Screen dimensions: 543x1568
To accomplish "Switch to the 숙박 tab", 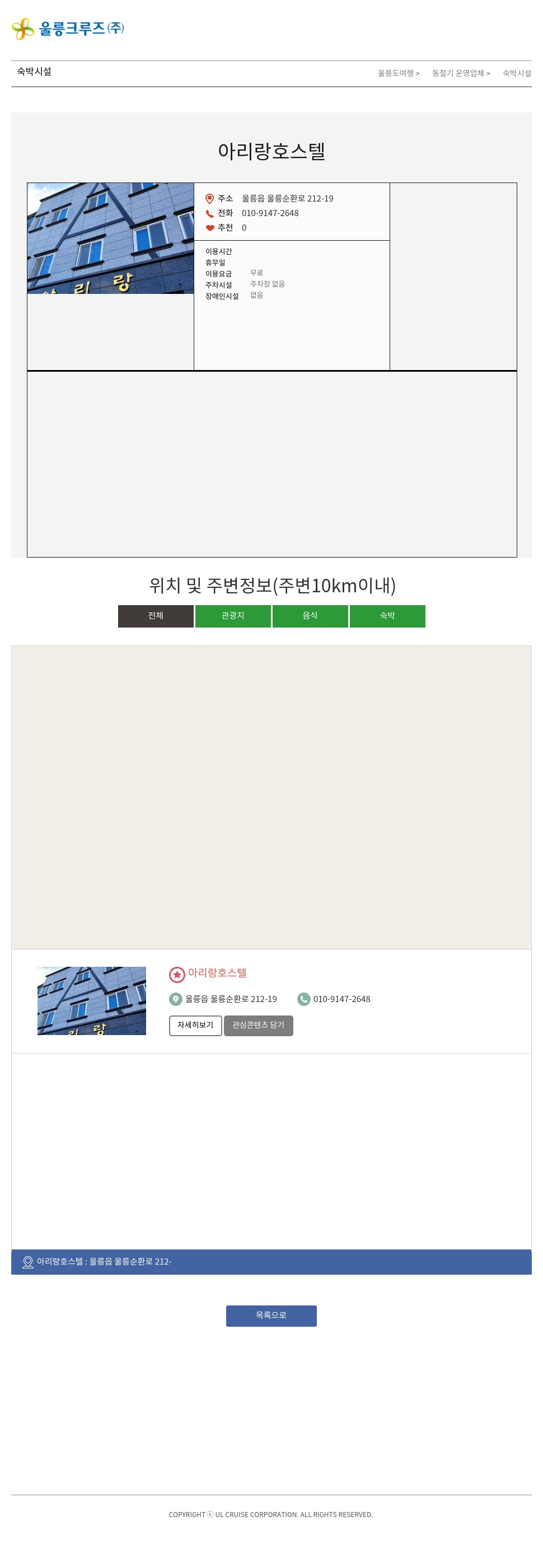I will pyautogui.click(x=387, y=615).
